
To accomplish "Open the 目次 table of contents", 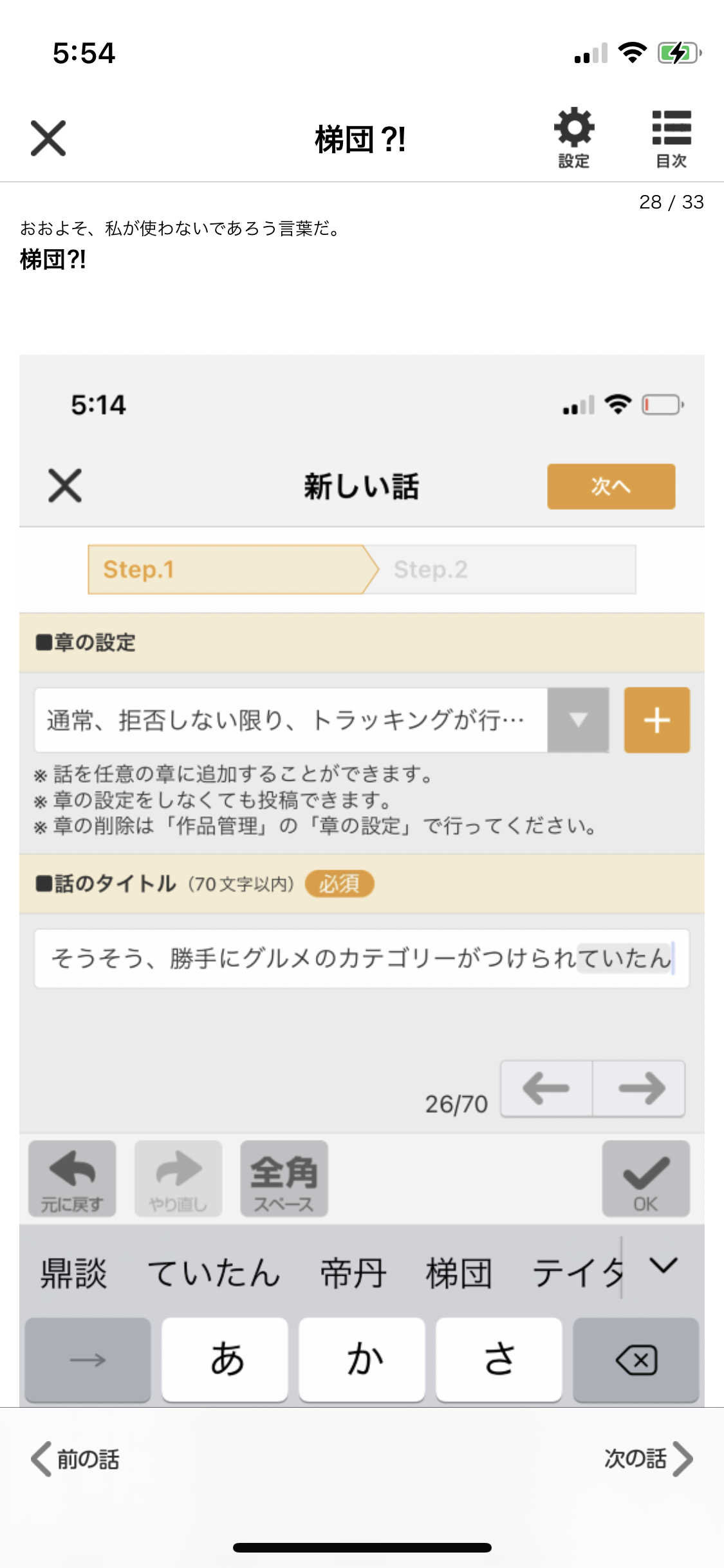I will tap(671, 137).
